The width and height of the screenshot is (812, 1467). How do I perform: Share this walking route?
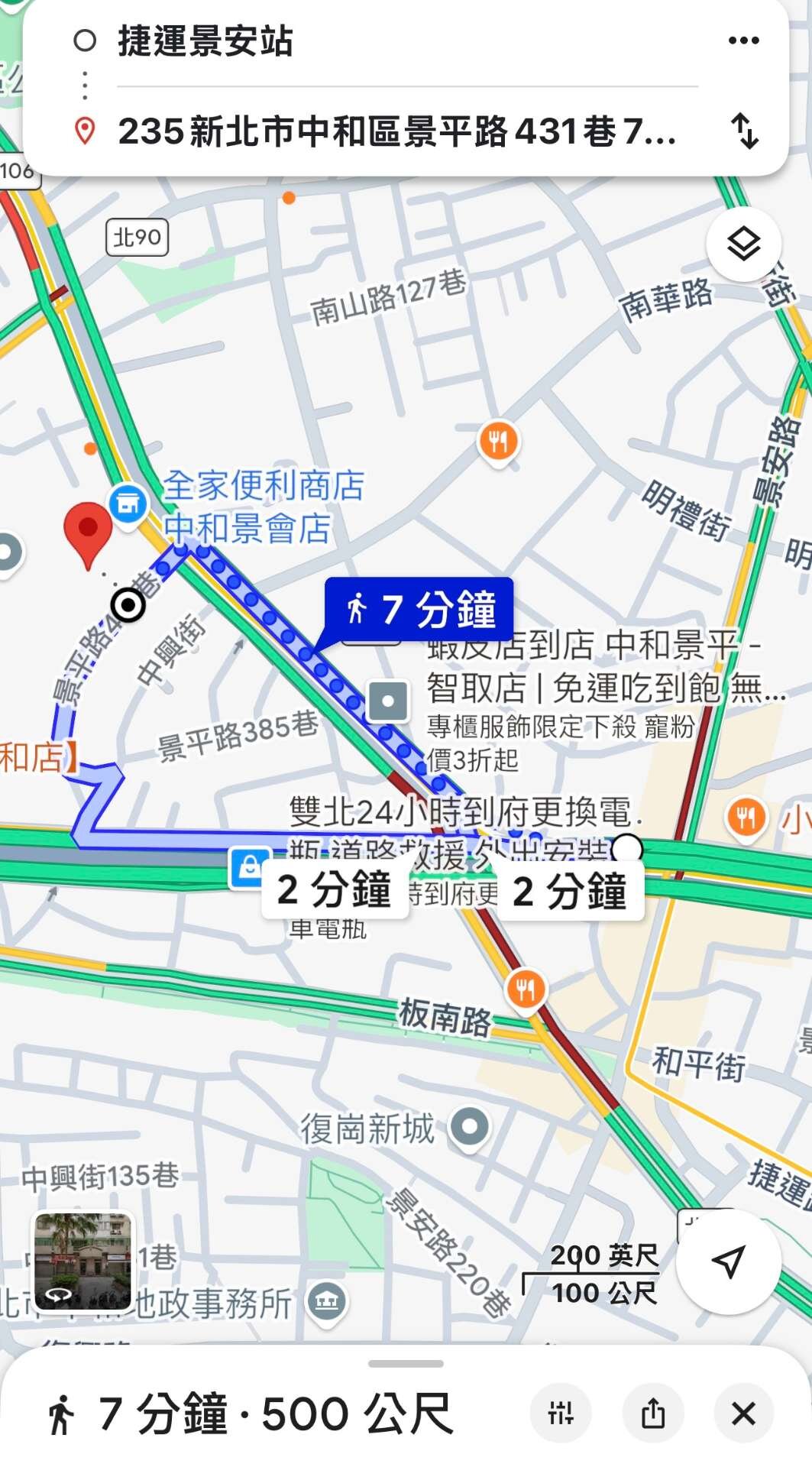tap(653, 1413)
